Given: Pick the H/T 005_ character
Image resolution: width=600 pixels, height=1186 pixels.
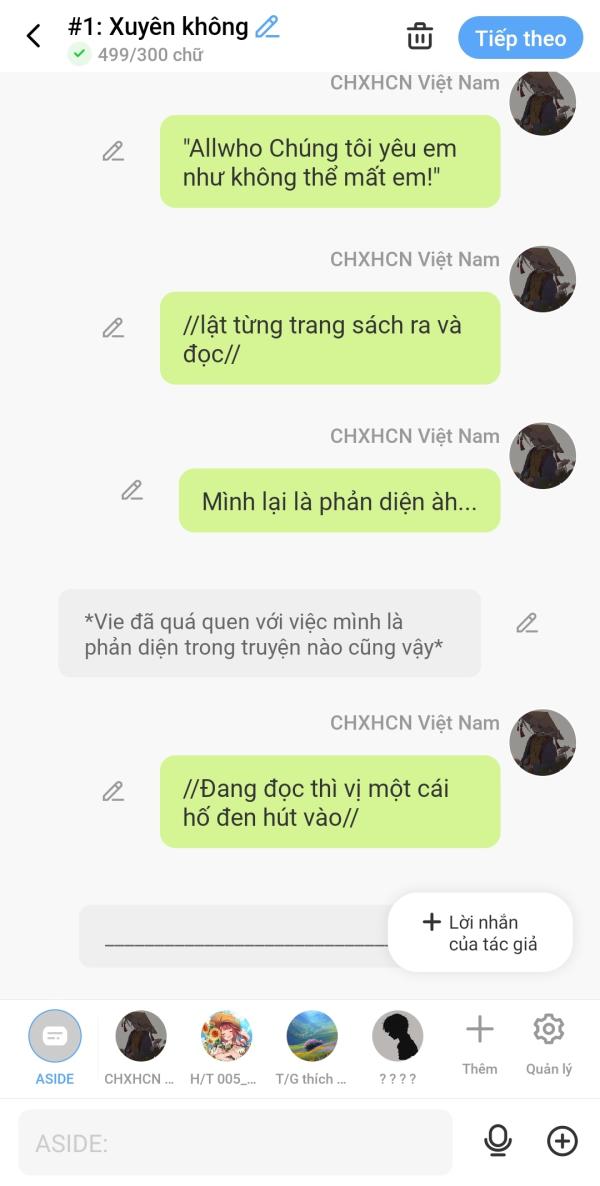Looking at the screenshot, I should click(x=227, y=1037).
